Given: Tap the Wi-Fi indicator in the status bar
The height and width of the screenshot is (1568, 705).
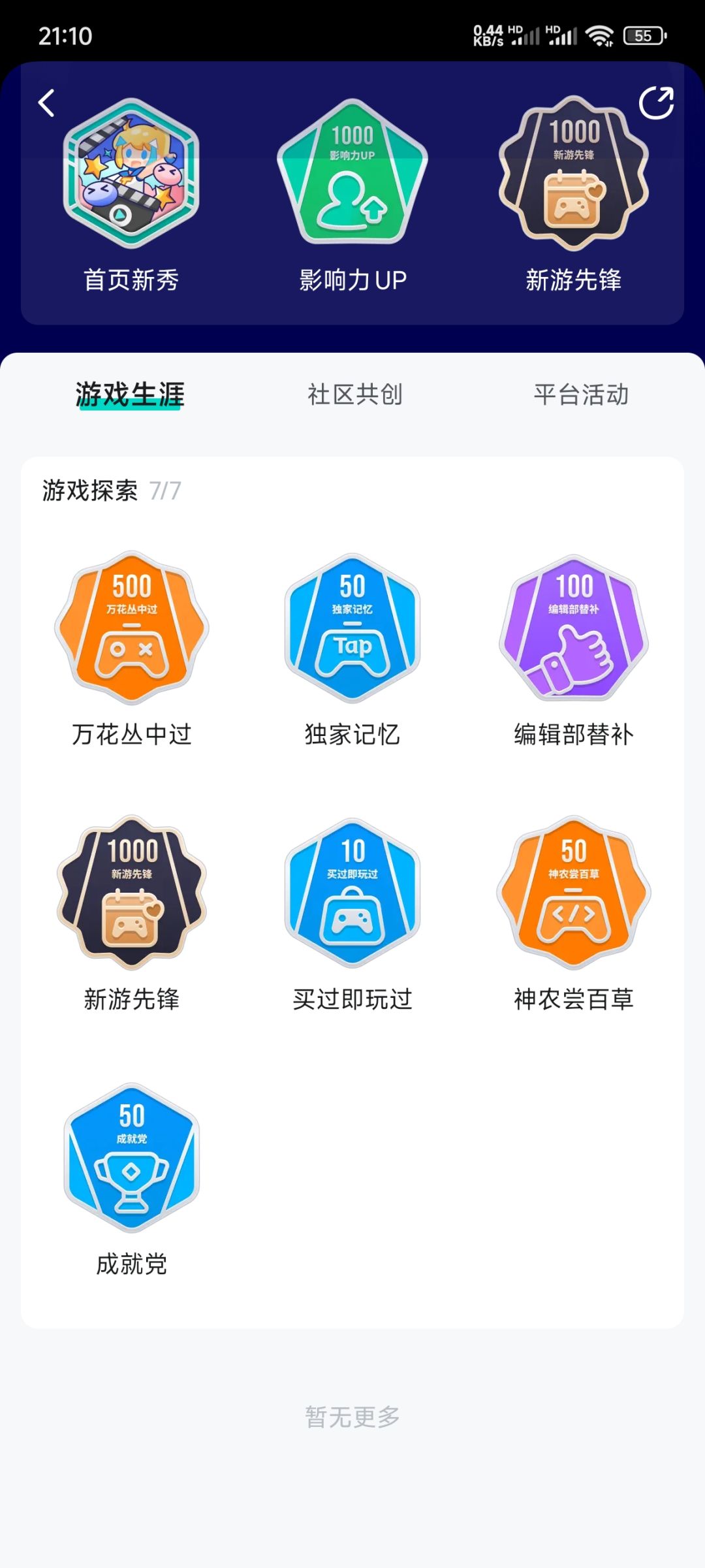Looking at the screenshot, I should [601, 36].
